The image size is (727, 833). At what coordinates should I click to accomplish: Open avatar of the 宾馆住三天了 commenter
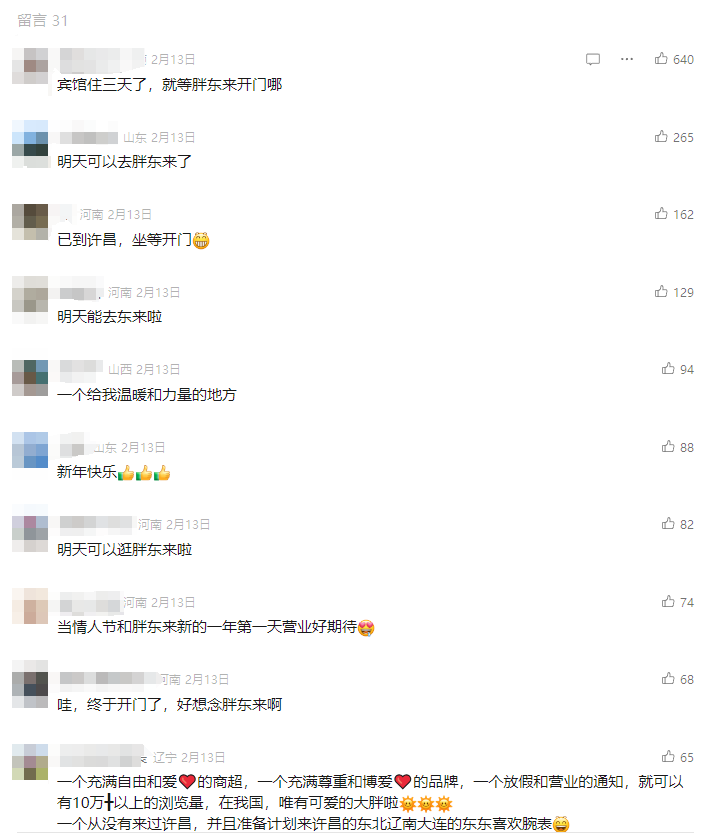coord(30,65)
